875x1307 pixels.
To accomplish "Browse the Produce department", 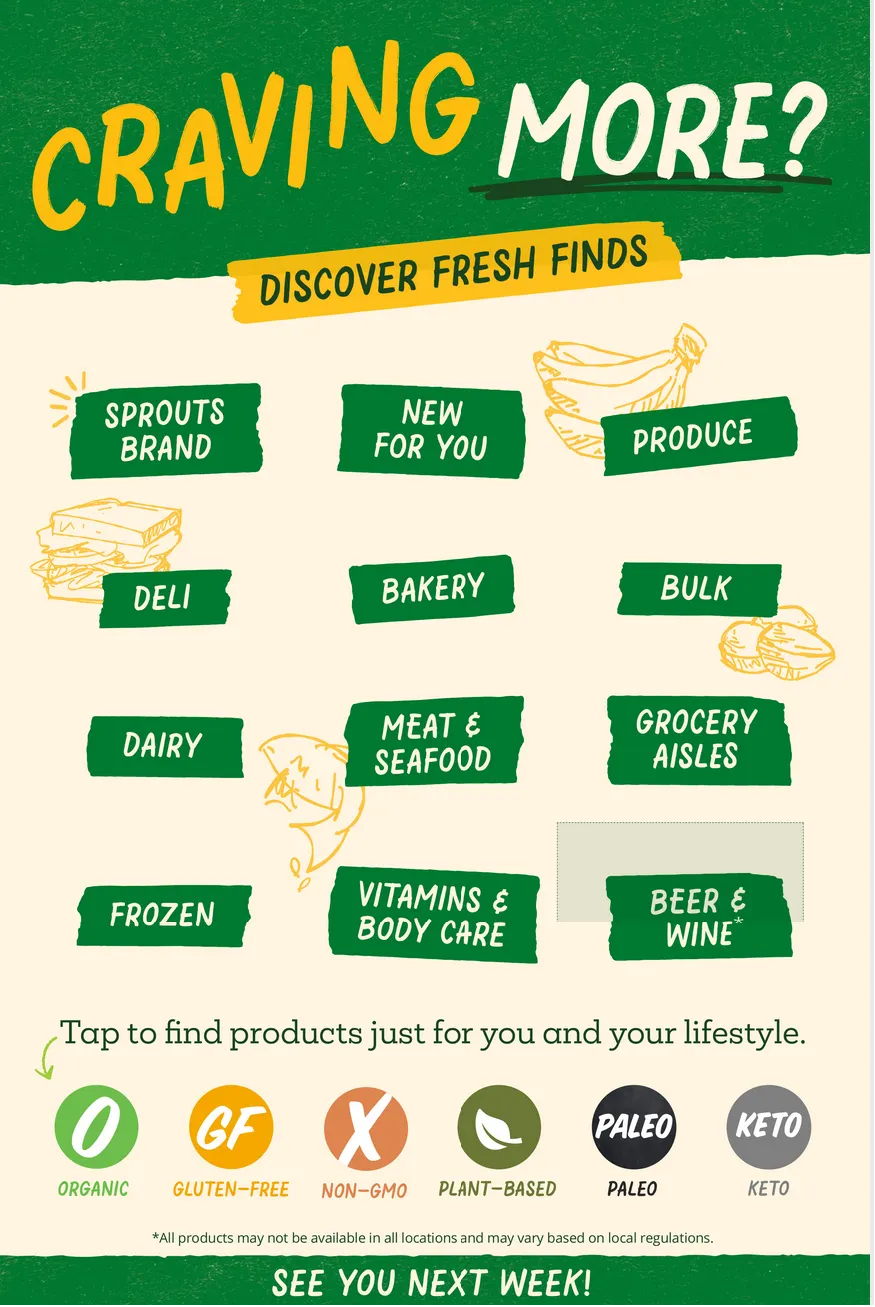I will point(696,437).
